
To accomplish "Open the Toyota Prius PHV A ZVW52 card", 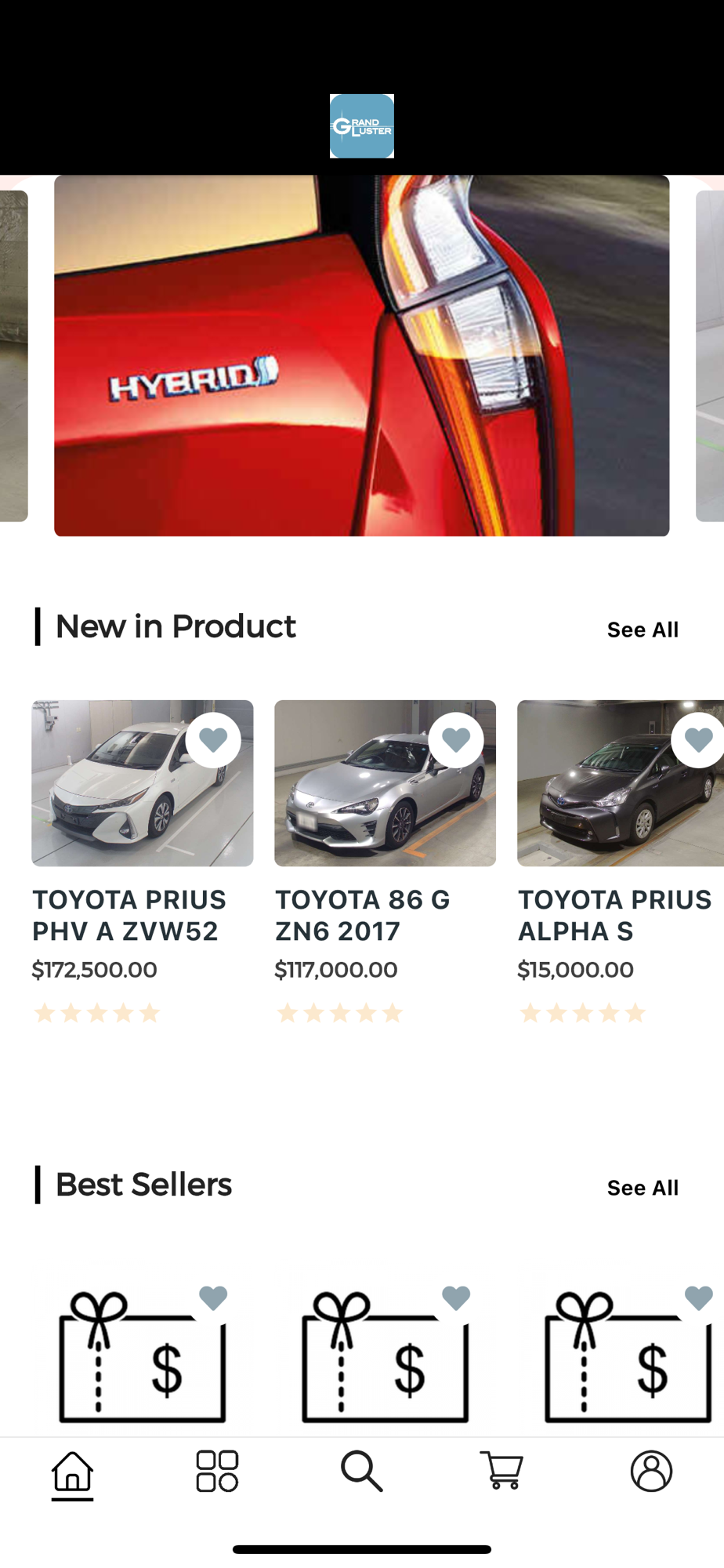I will 142,862.
